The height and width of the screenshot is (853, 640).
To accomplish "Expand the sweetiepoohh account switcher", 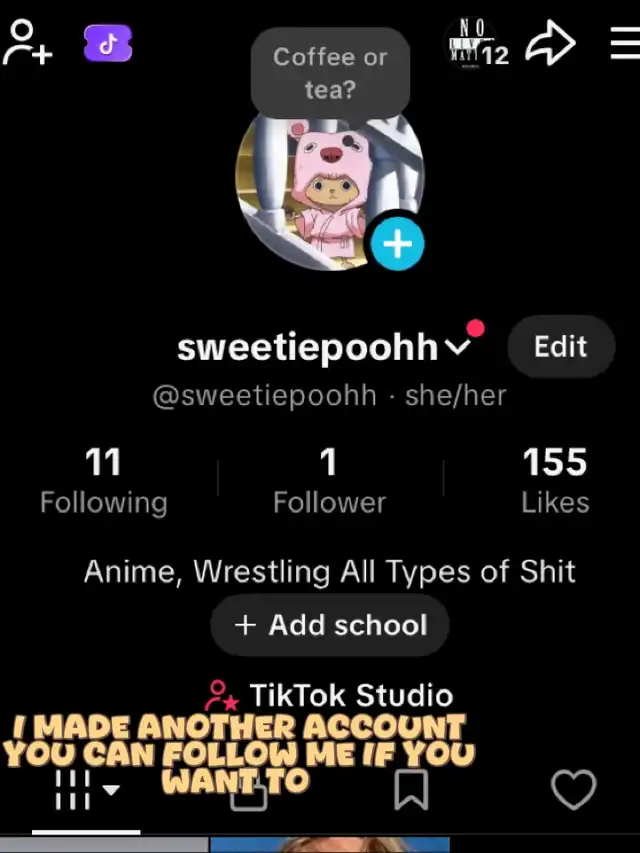I will click(x=456, y=347).
